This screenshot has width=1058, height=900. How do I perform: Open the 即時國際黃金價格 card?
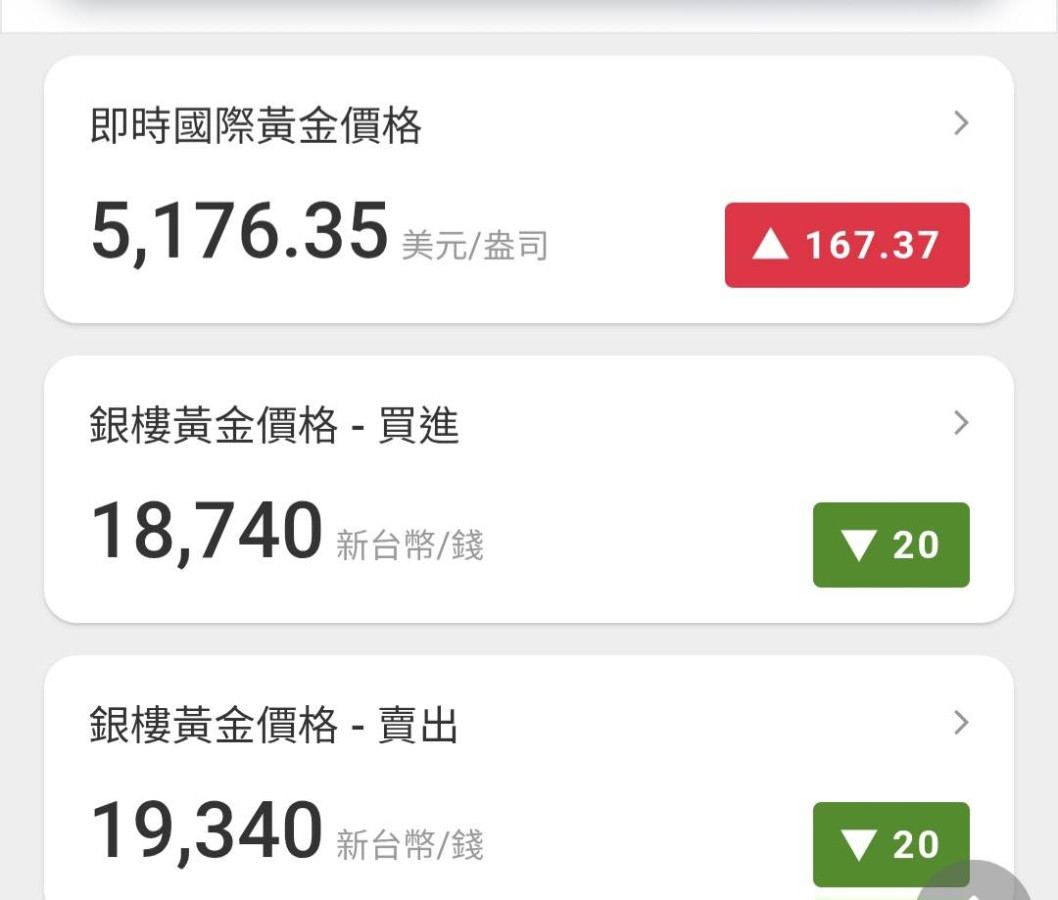click(x=528, y=189)
